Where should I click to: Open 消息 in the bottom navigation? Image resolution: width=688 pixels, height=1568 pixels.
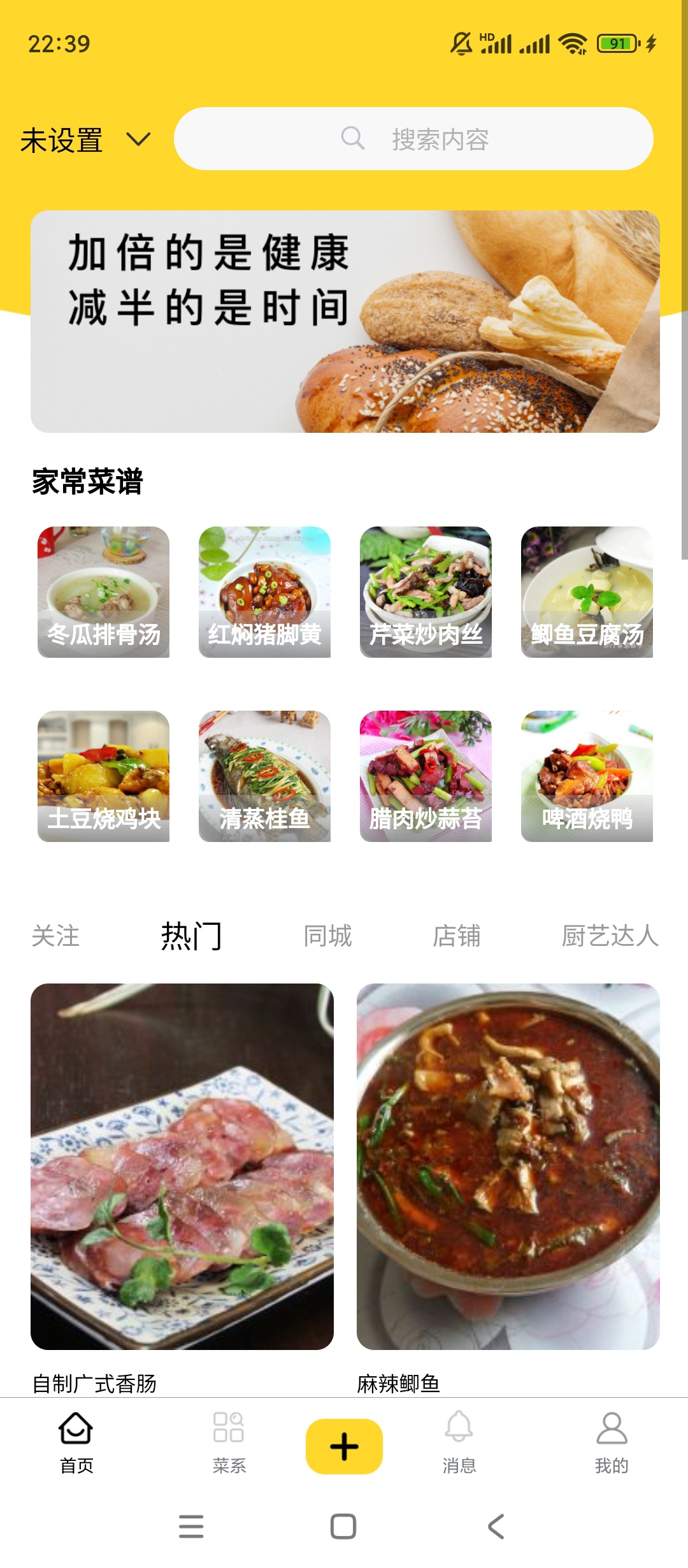(x=459, y=1443)
